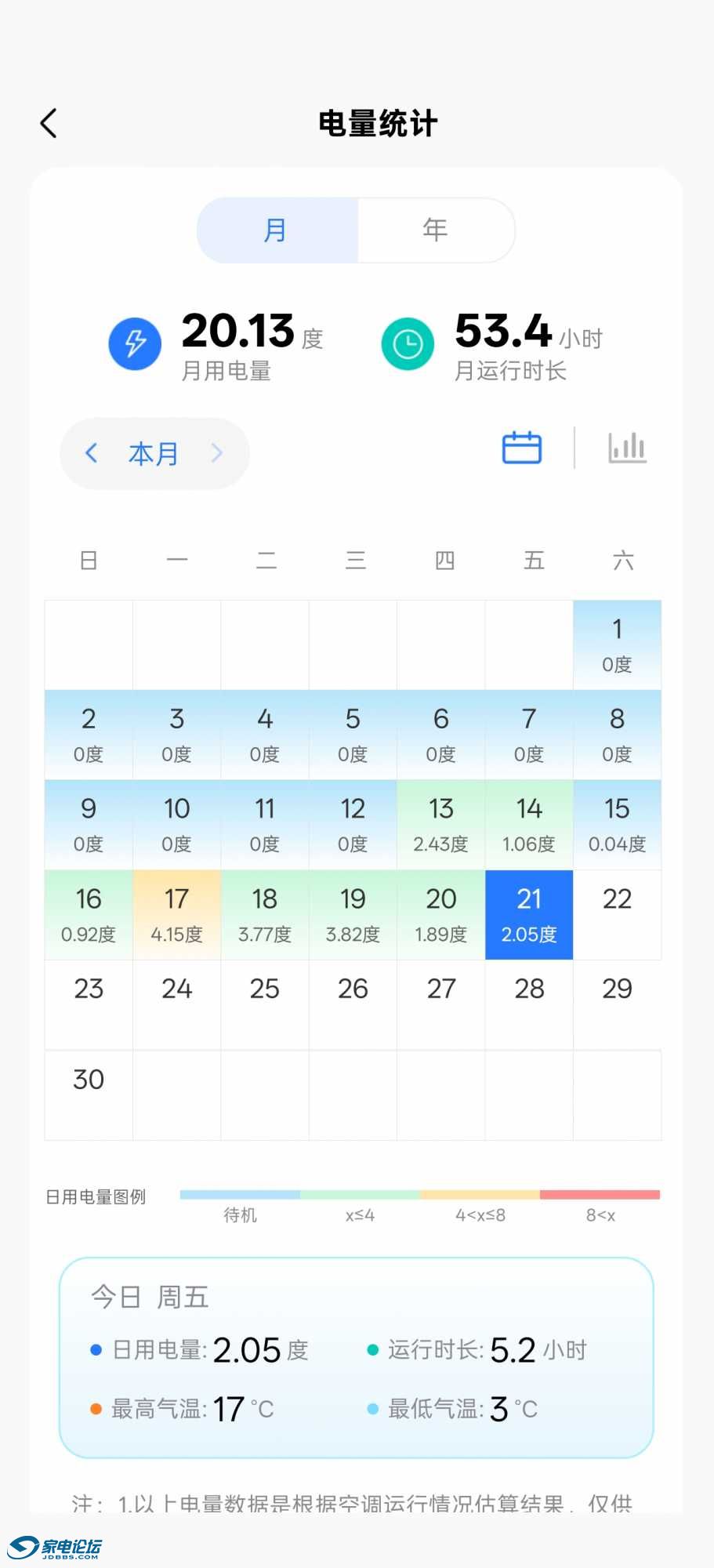The height and width of the screenshot is (1568, 714).
Task: Go to next month arrow
Action: pyautogui.click(x=217, y=452)
